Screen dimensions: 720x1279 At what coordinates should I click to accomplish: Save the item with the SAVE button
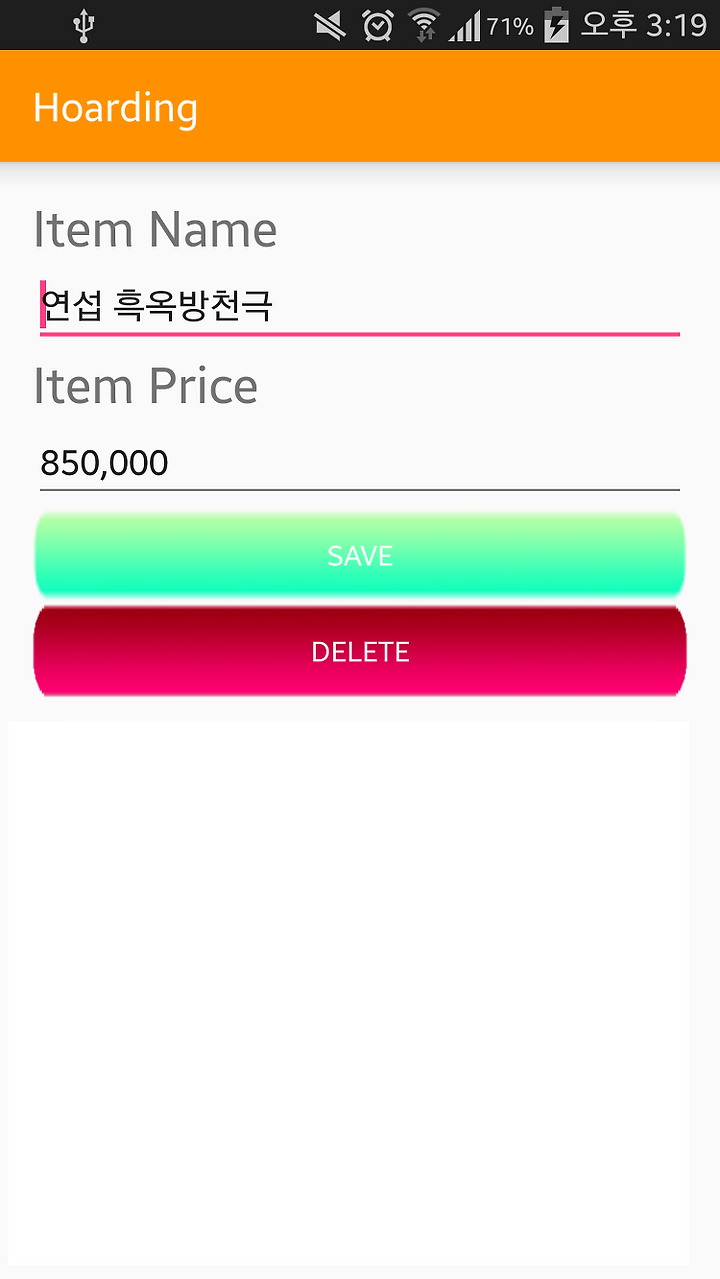point(360,556)
